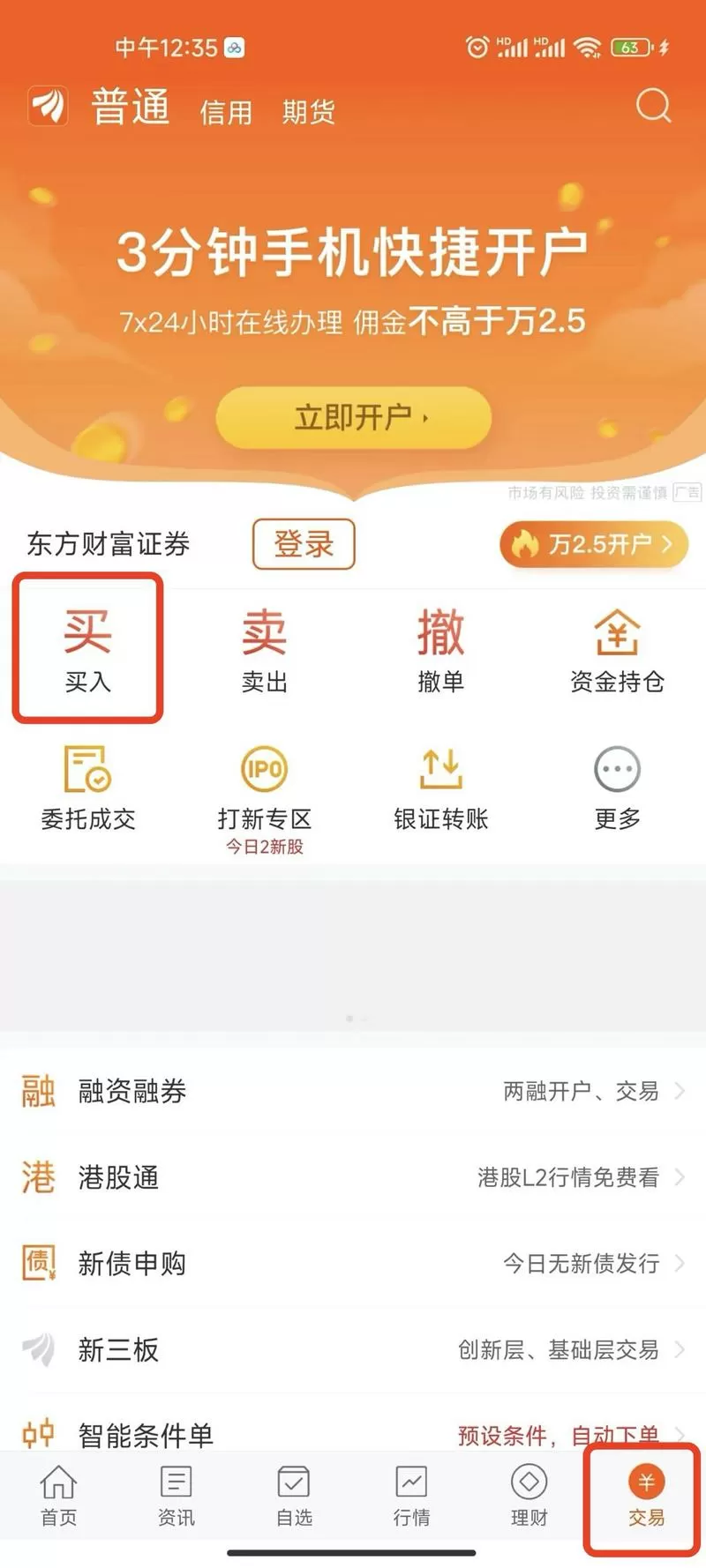Image resolution: width=706 pixels, height=1568 pixels.
Task: Tap the 立即开户 button on the banner
Action: pos(353,417)
